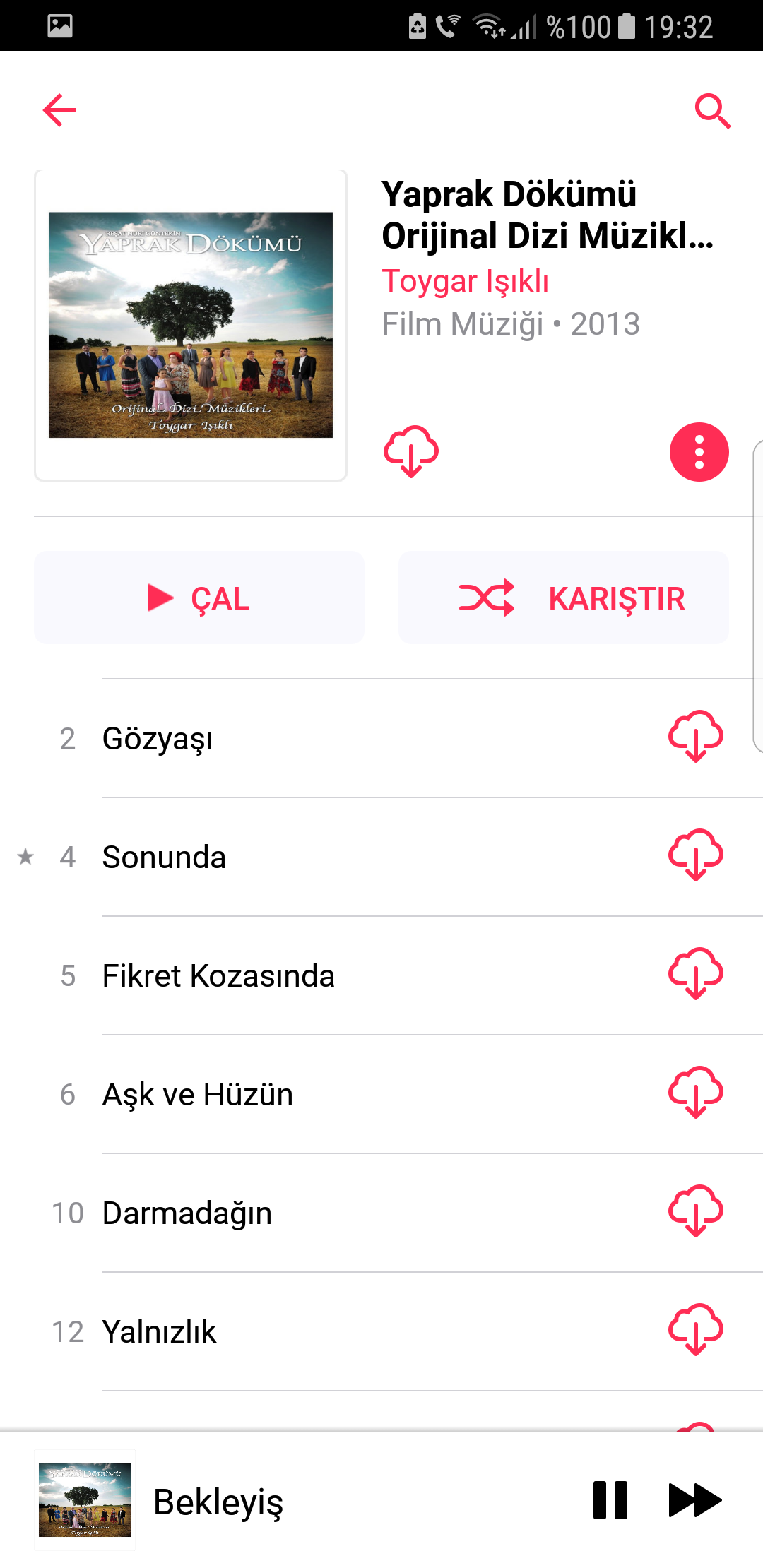Download the whole album
Viewport: 763px width, 1568px height.
[x=411, y=451]
